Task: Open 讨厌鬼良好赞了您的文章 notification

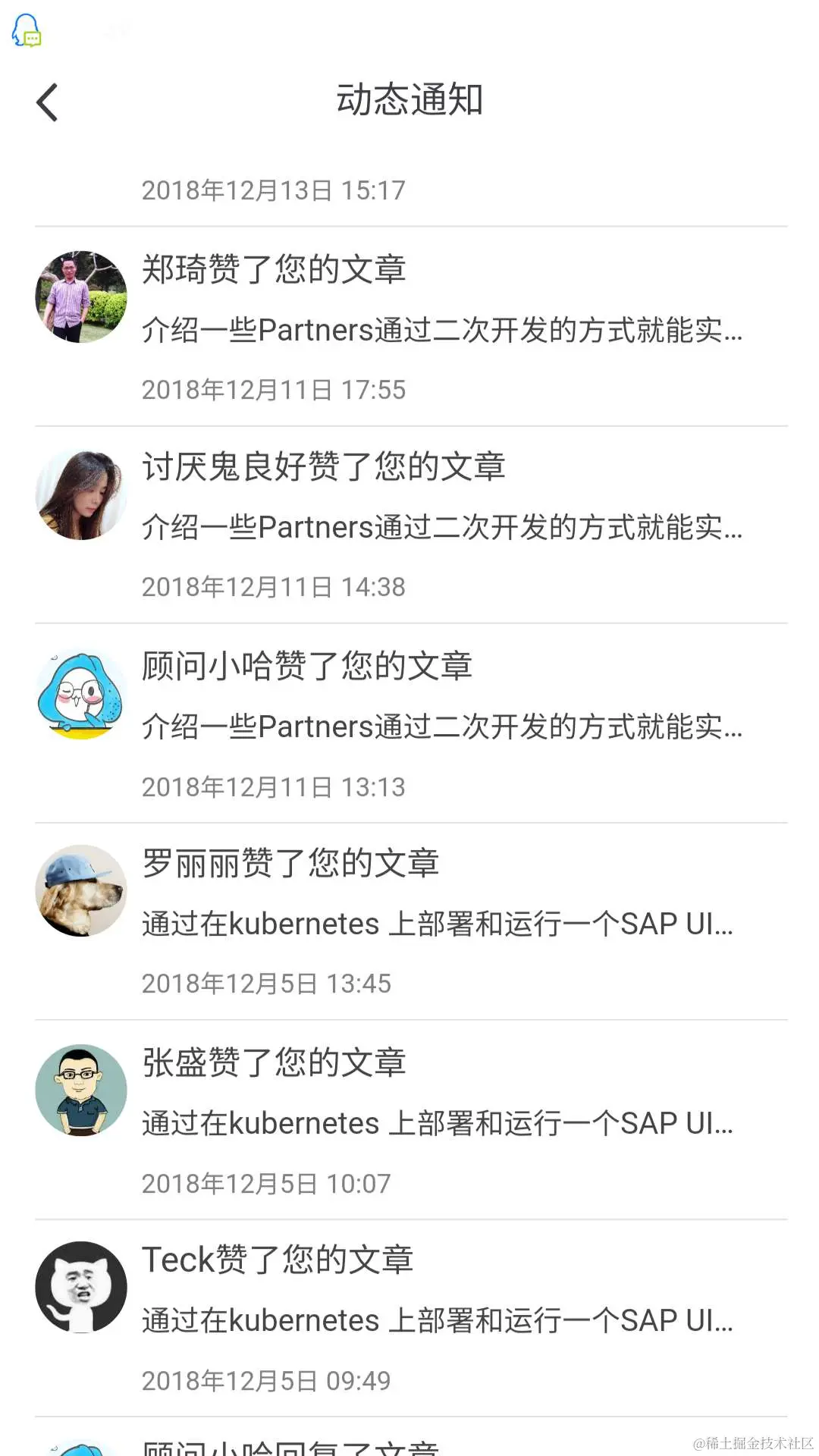Action: coord(326,468)
